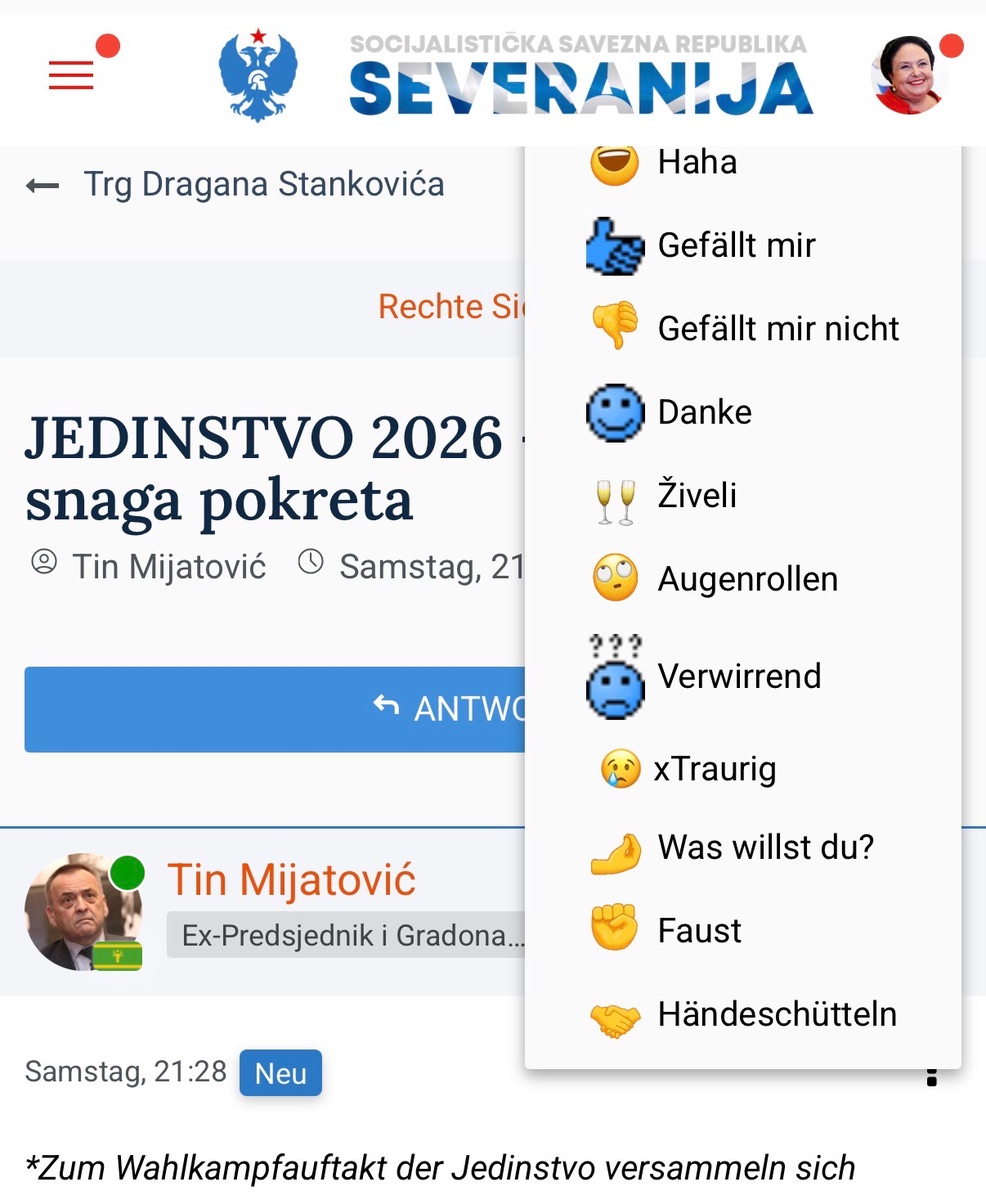The width and height of the screenshot is (986, 1200).
Task: Tap Tin Mijatović's avatar picture
Action: click(82, 912)
